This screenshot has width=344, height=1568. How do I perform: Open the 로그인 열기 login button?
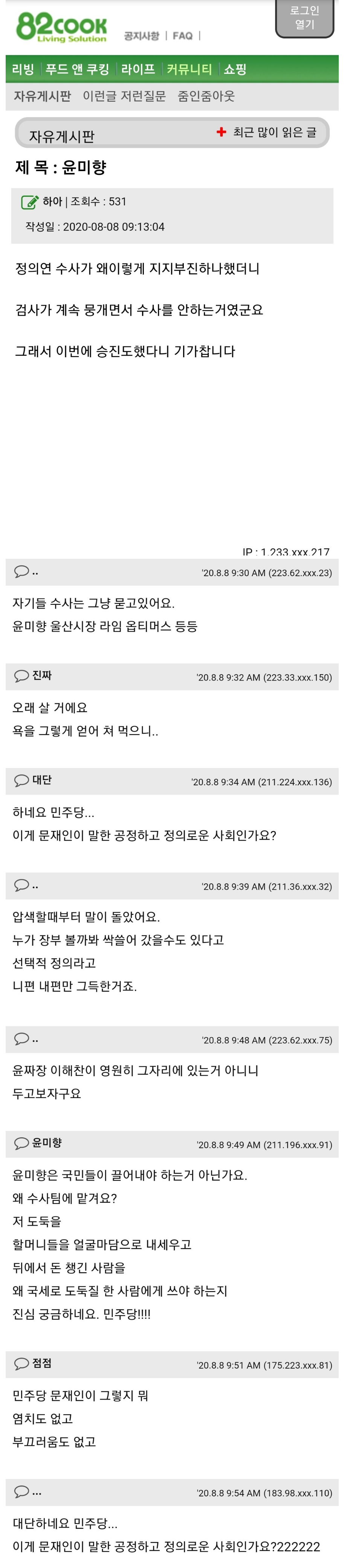pyautogui.click(x=304, y=18)
